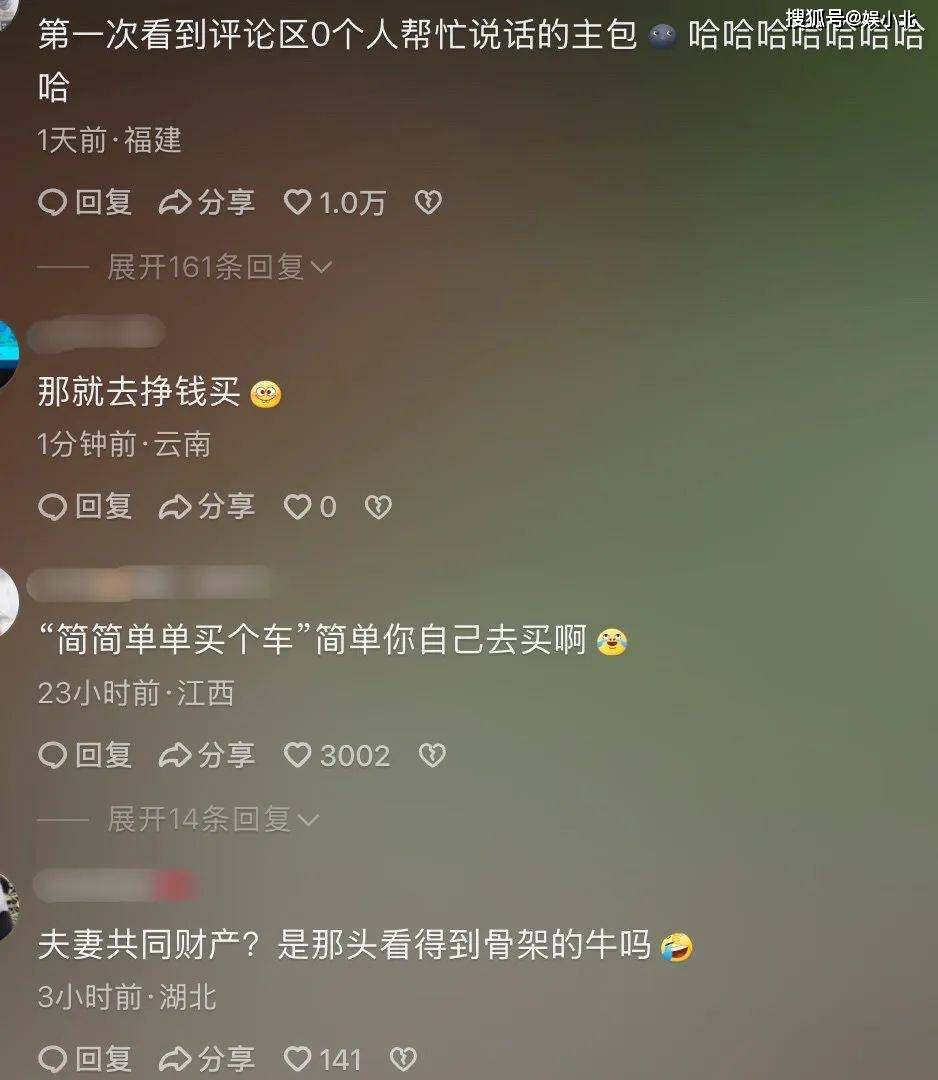Dislike the comment from 江西

pyautogui.click(x=431, y=755)
